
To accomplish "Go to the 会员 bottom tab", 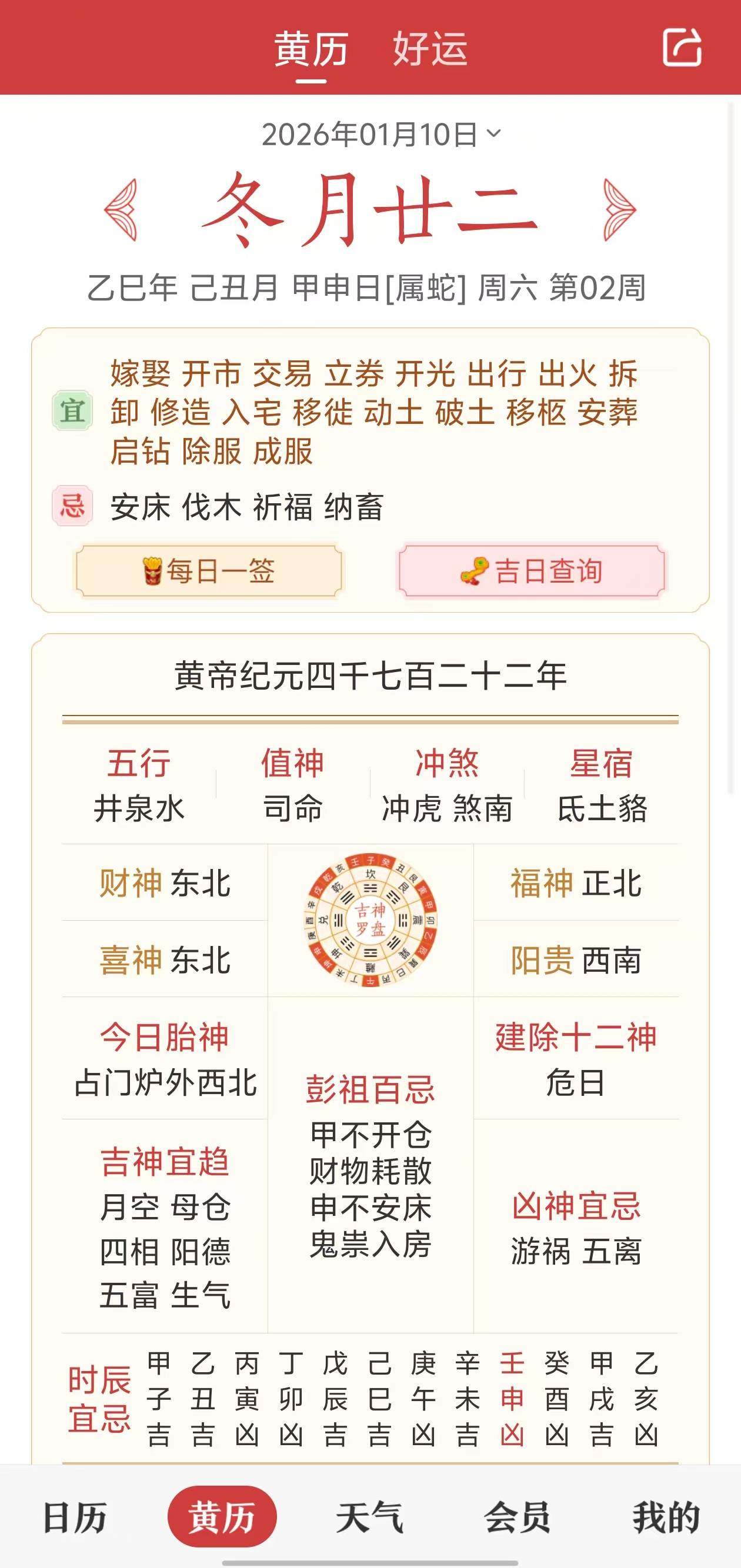I will point(518,1517).
